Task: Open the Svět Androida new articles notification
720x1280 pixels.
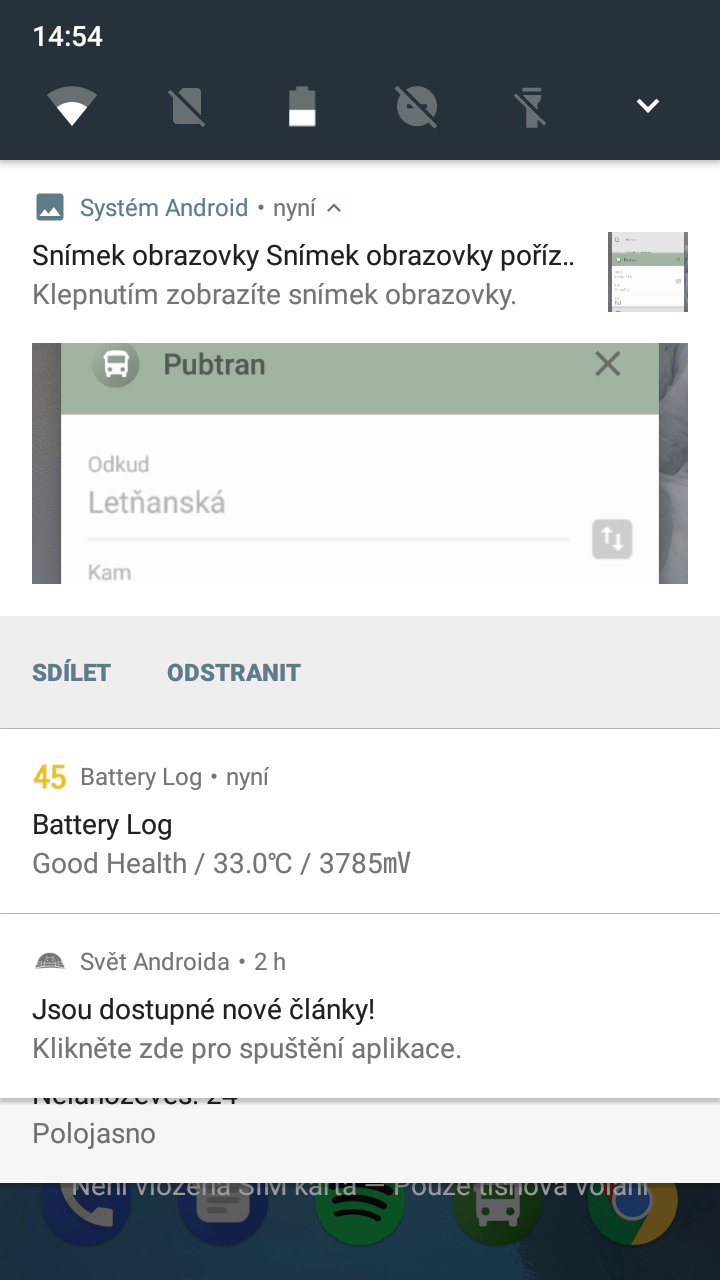Action: click(360, 1006)
